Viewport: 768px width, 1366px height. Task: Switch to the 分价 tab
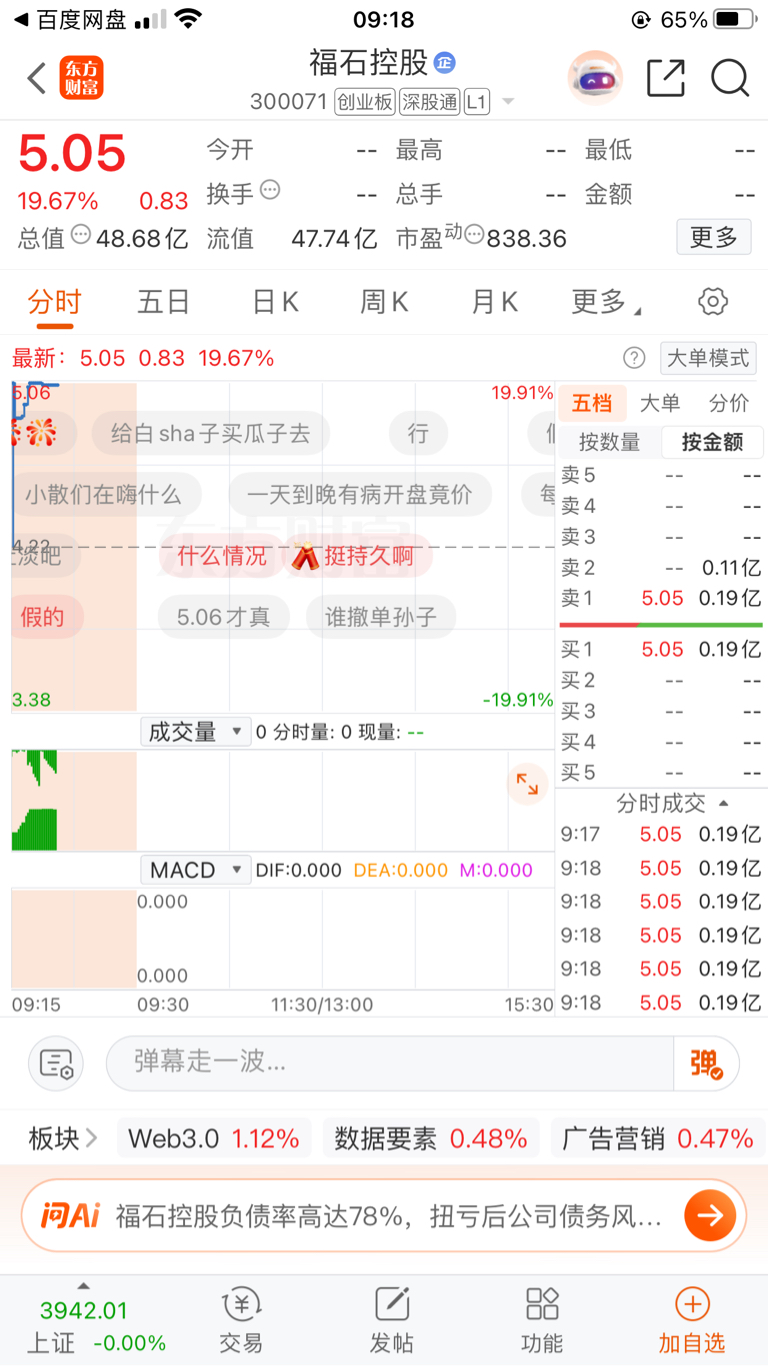coord(728,403)
